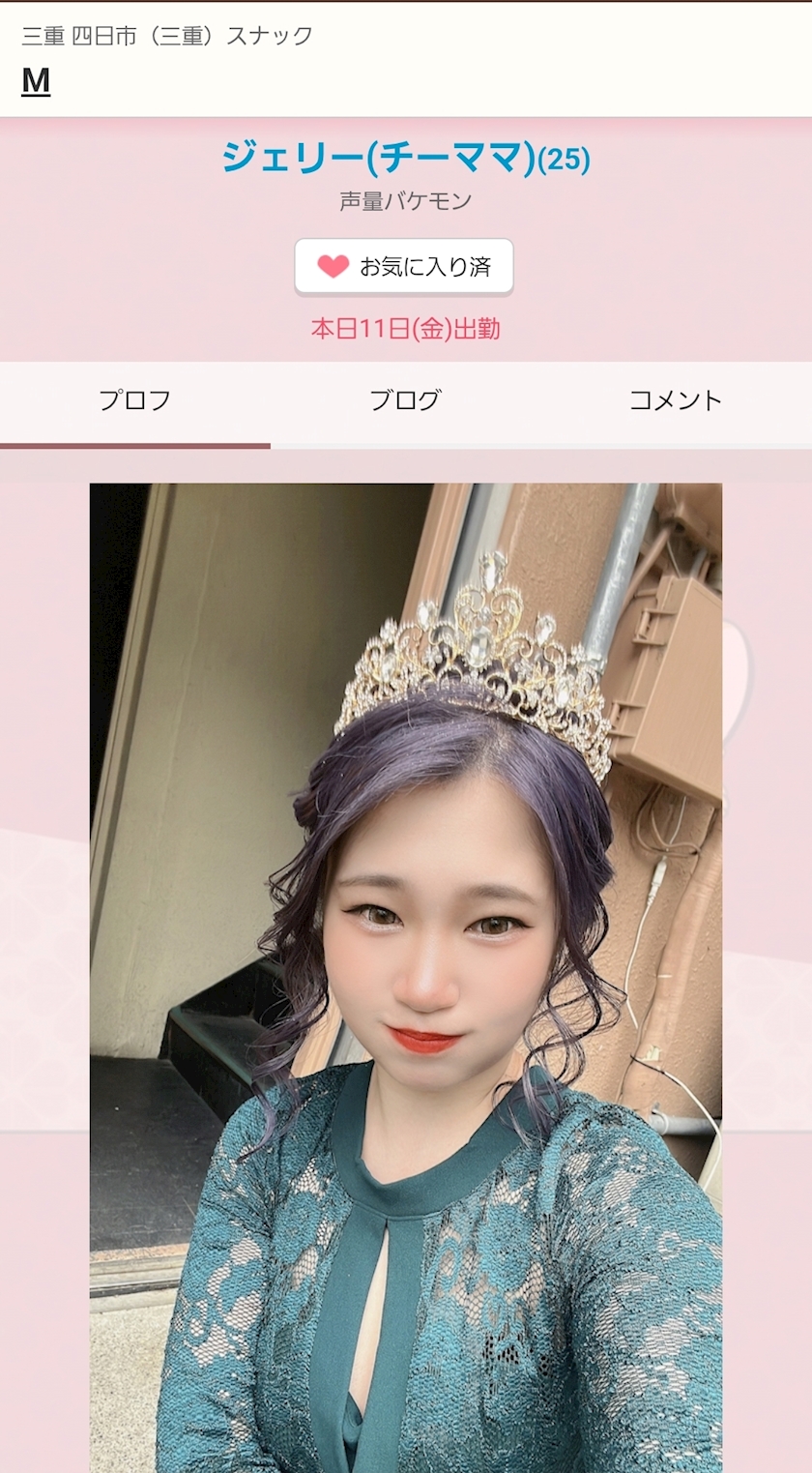Select the プロフ tab
The height and width of the screenshot is (1473, 812).
[135, 400]
